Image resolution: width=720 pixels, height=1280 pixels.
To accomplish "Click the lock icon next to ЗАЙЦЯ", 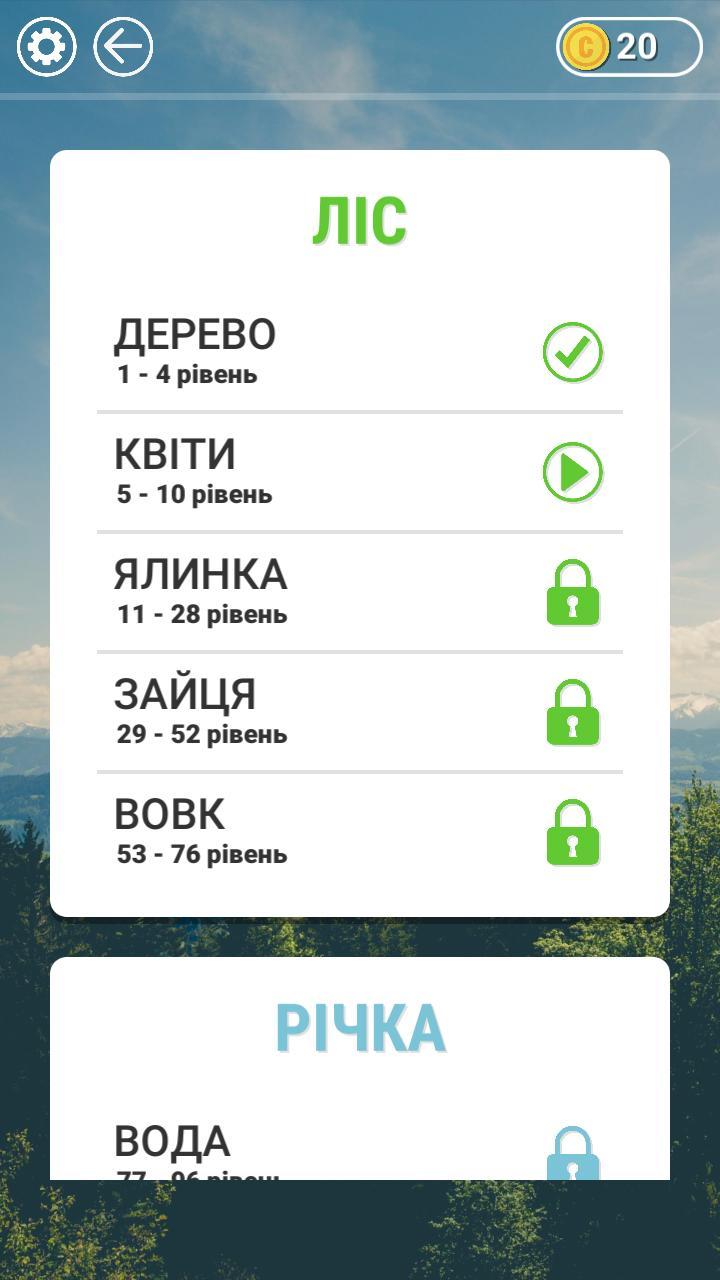I will (570, 713).
